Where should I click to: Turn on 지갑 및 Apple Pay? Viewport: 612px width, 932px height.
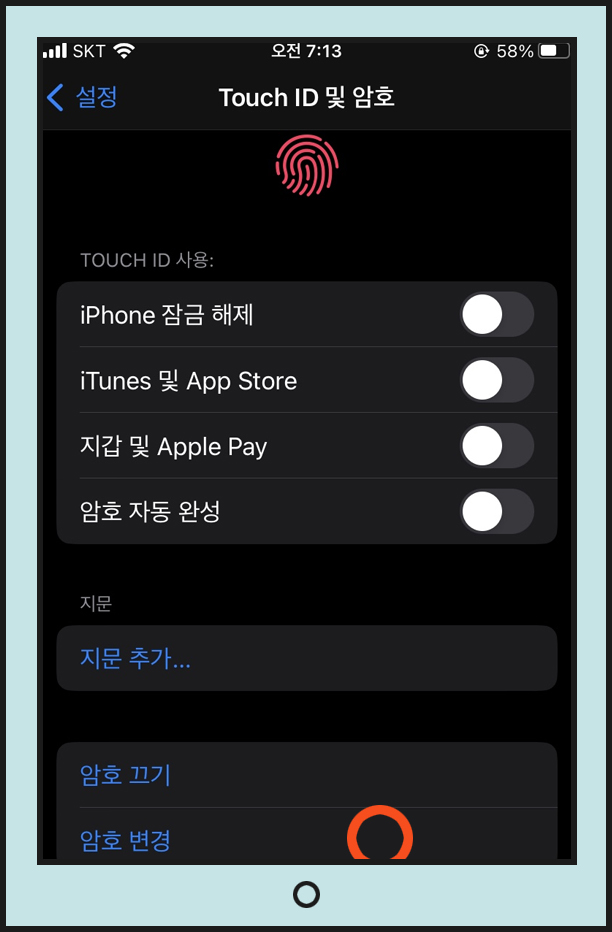click(x=496, y=446)
